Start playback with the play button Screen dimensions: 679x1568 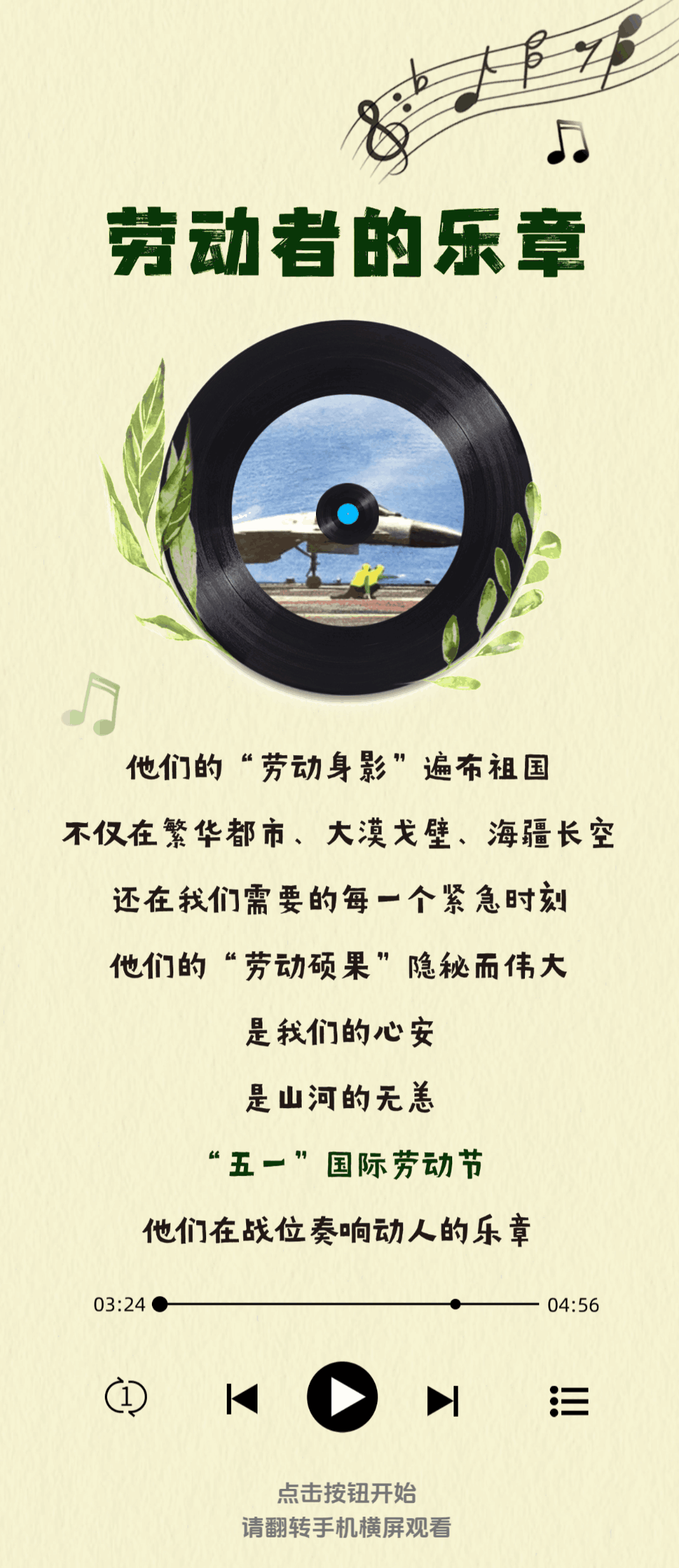[342, 1397]
